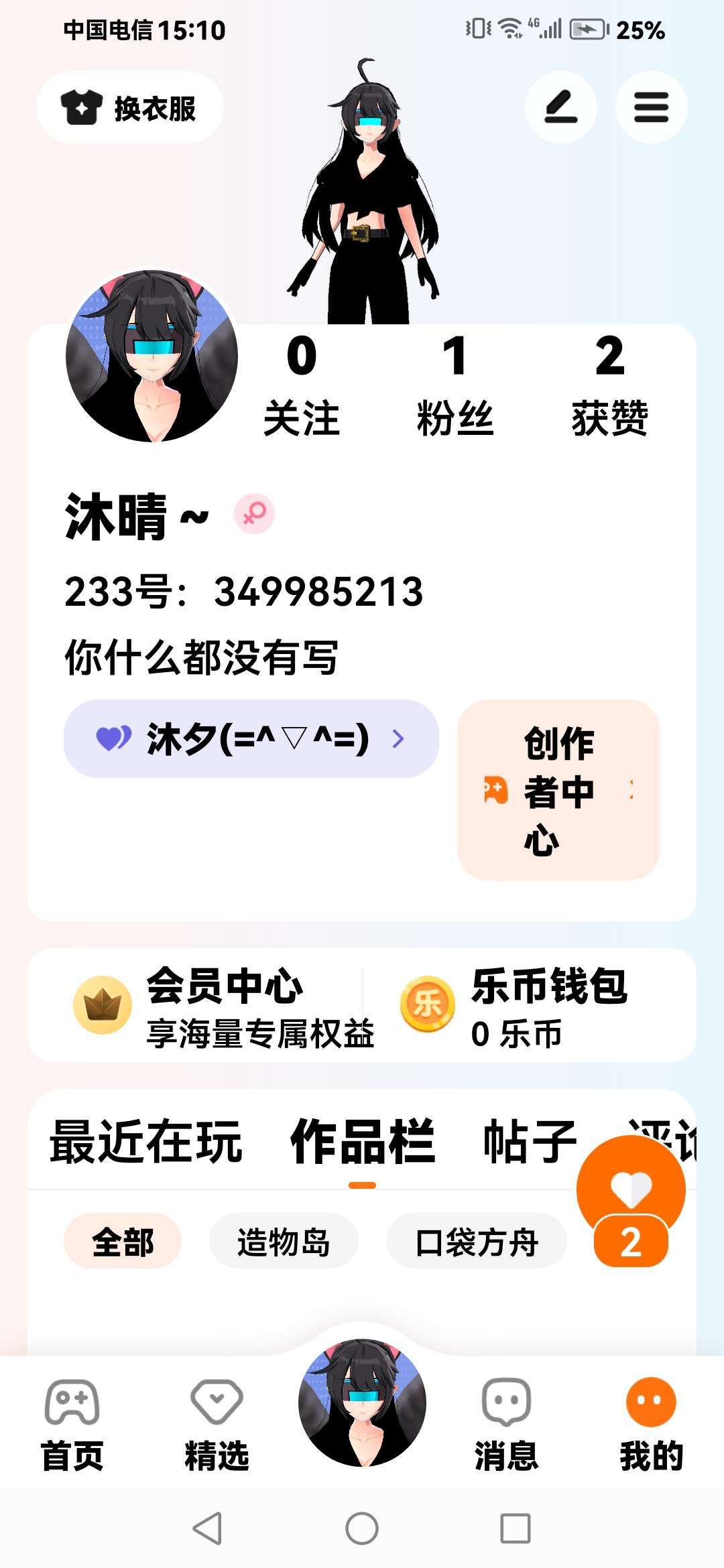The height and width of the screenshot is (1568, 724).
Task: Open the 沐夕(=^▽^=) partner chip
Action: coord(251,738)
